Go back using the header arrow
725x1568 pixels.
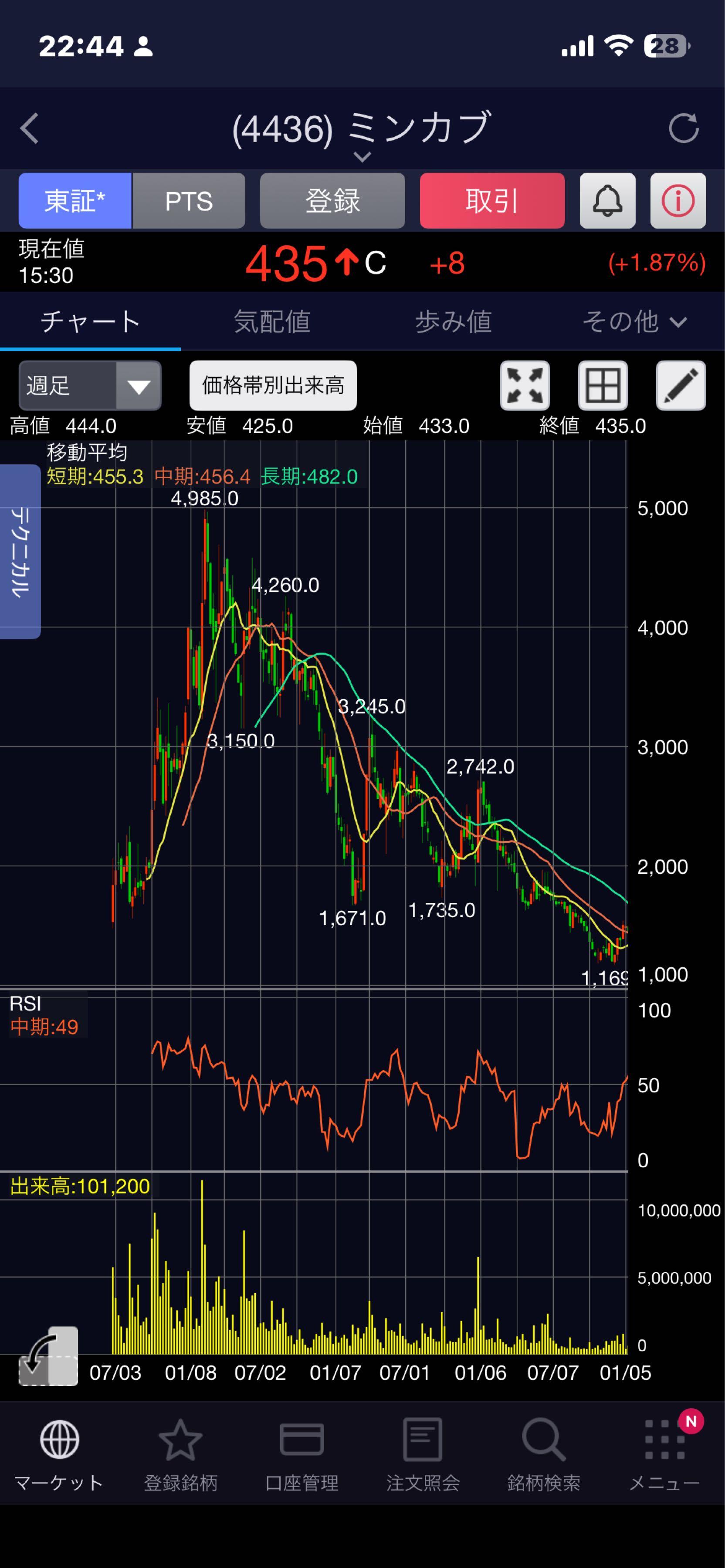click(x=29, y=128)
